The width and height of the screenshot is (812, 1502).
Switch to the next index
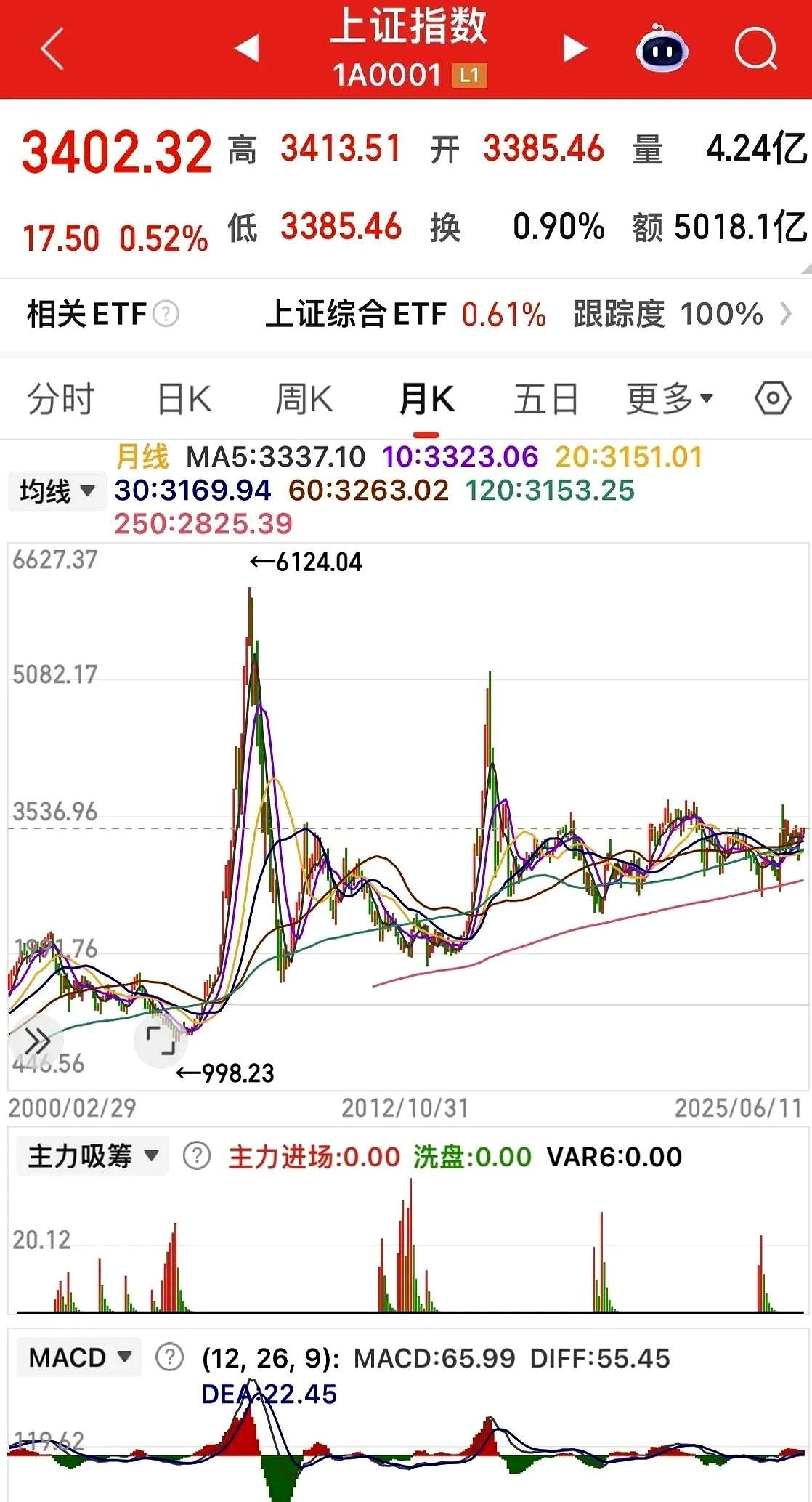pyautogui.click(x=575, y=49)
